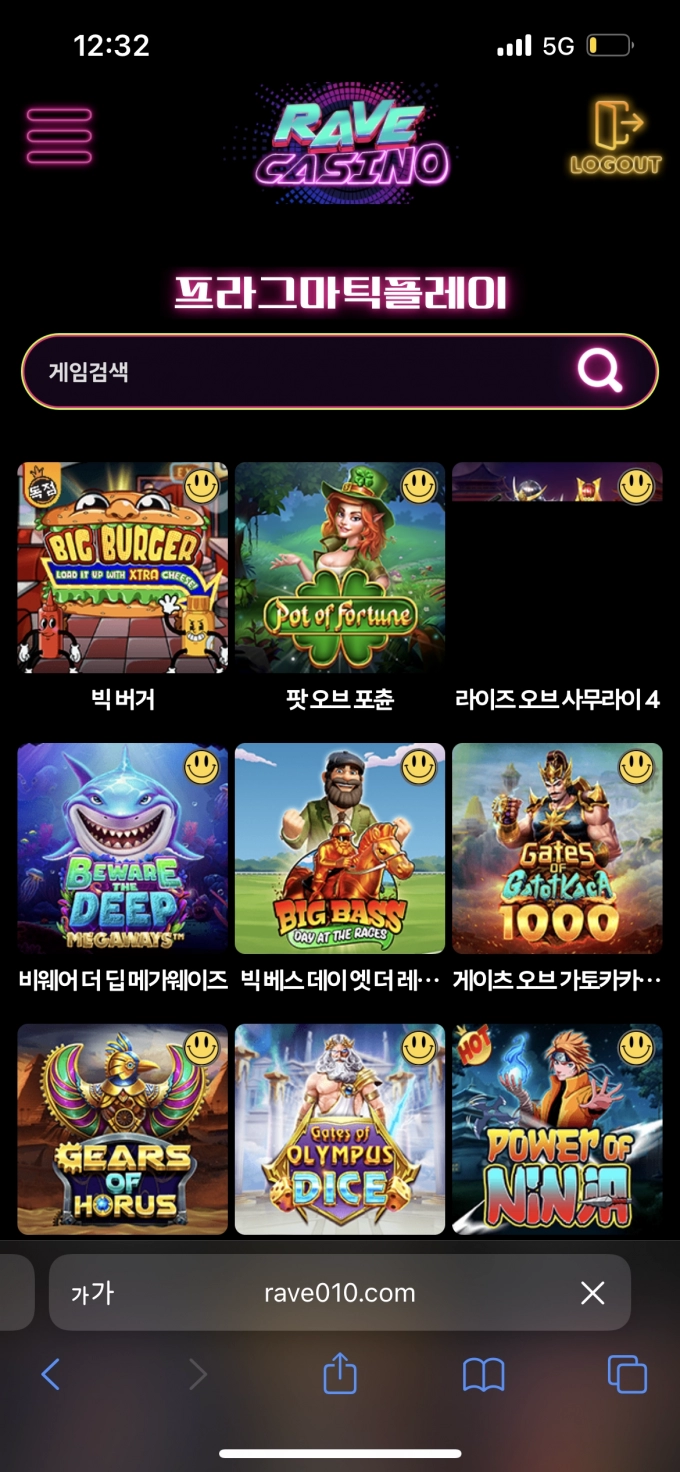
Task: Stop loading with the X button
Action: click(x=593, y=1293)
